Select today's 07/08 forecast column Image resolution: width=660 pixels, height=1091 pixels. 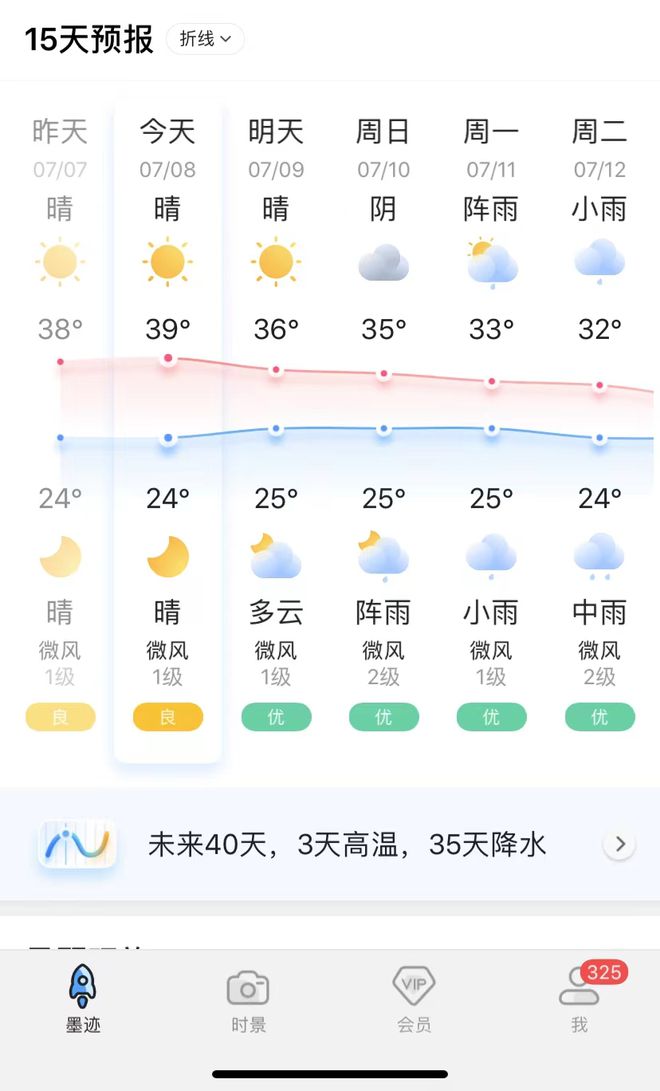(168, 433)
